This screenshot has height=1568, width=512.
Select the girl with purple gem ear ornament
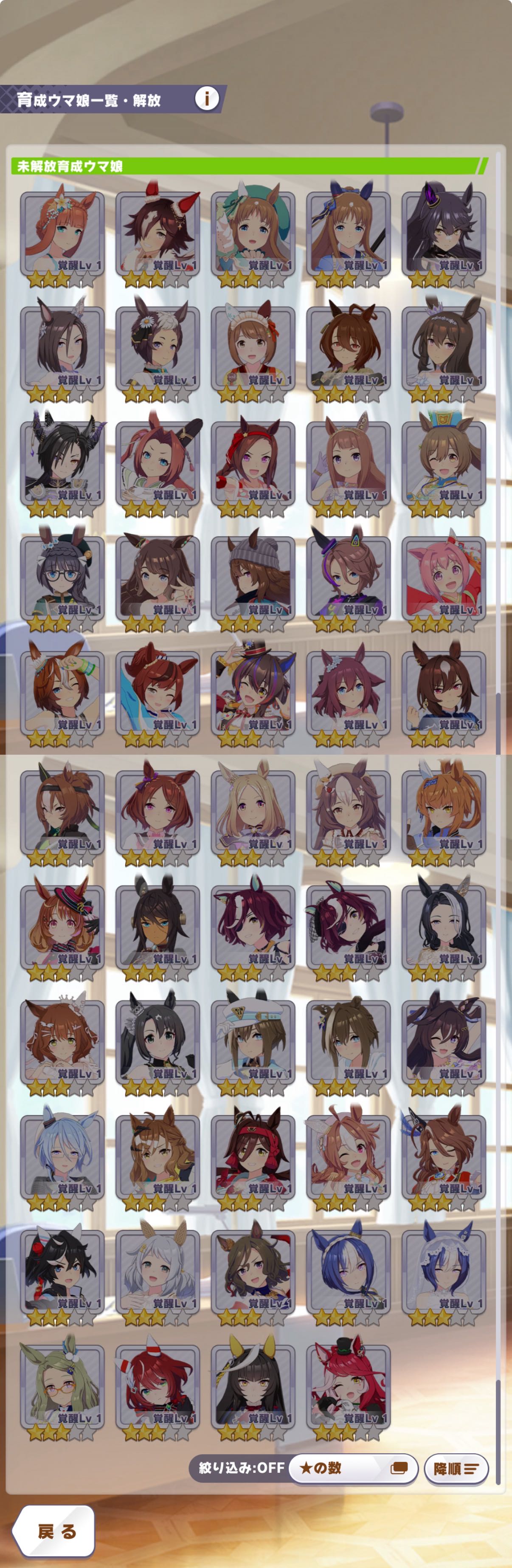pos(443,234)
